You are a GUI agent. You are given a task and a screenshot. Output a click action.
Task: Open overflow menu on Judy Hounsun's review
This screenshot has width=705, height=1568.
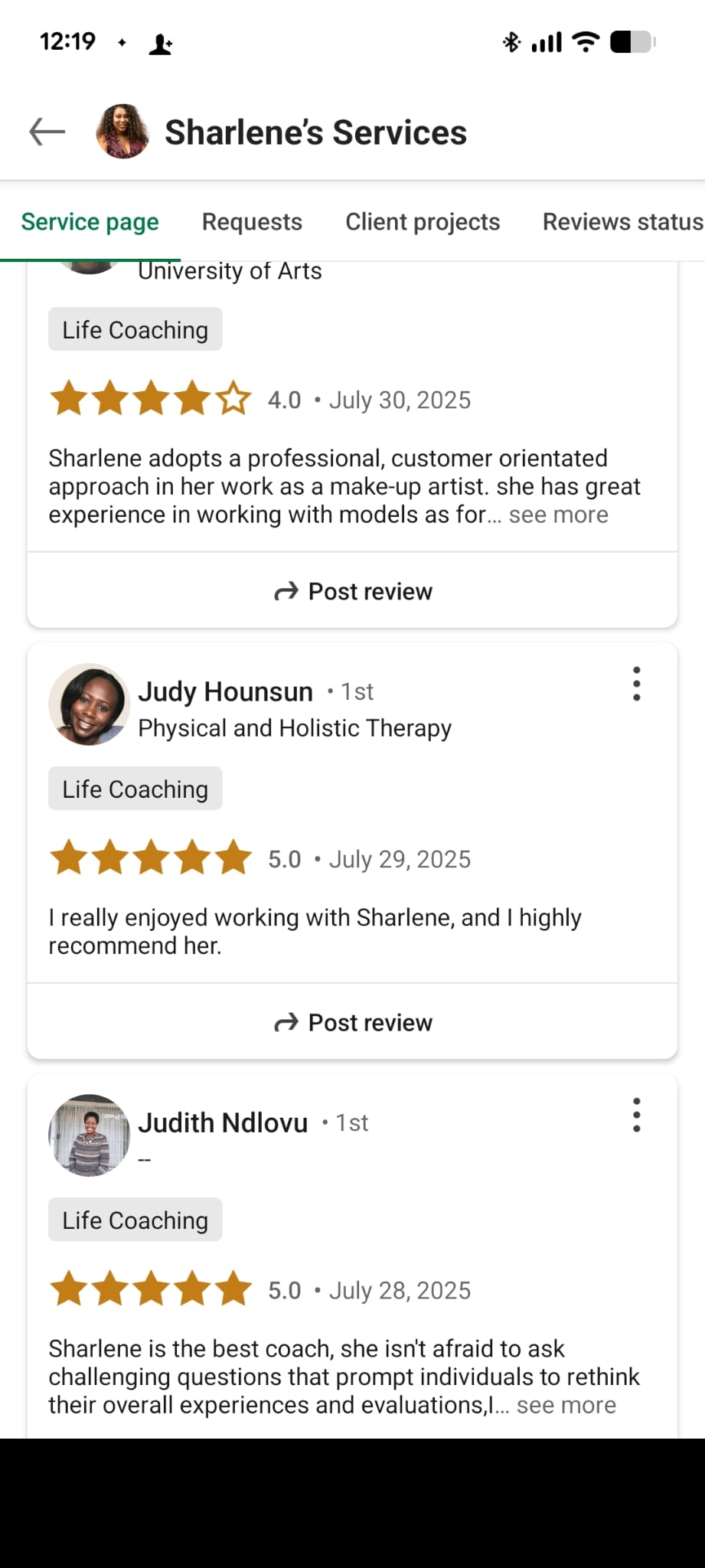(x=636, y=684)
